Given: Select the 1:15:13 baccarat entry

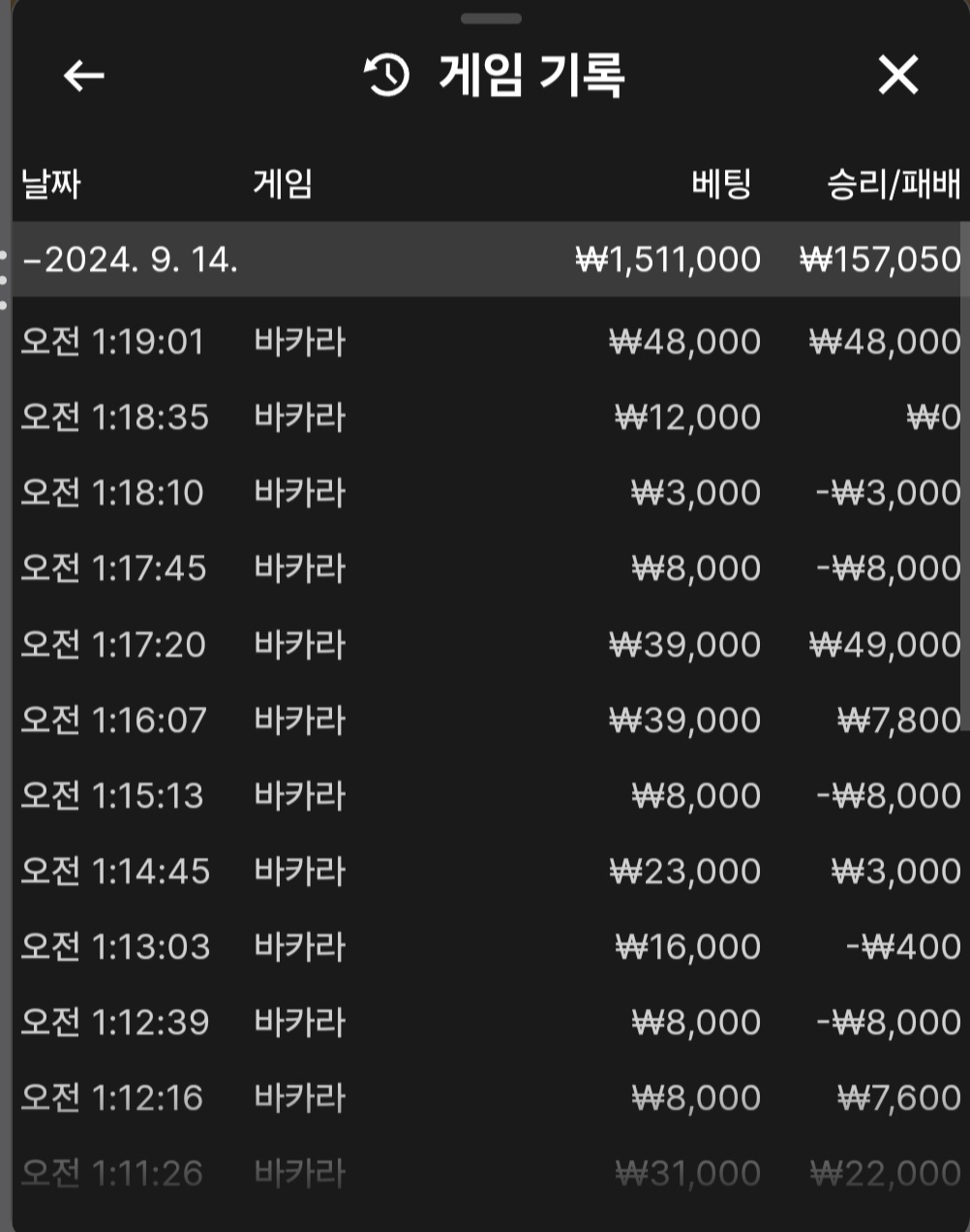Looking at the screenshot, I should pyautogui.click(x=484, y=795).
